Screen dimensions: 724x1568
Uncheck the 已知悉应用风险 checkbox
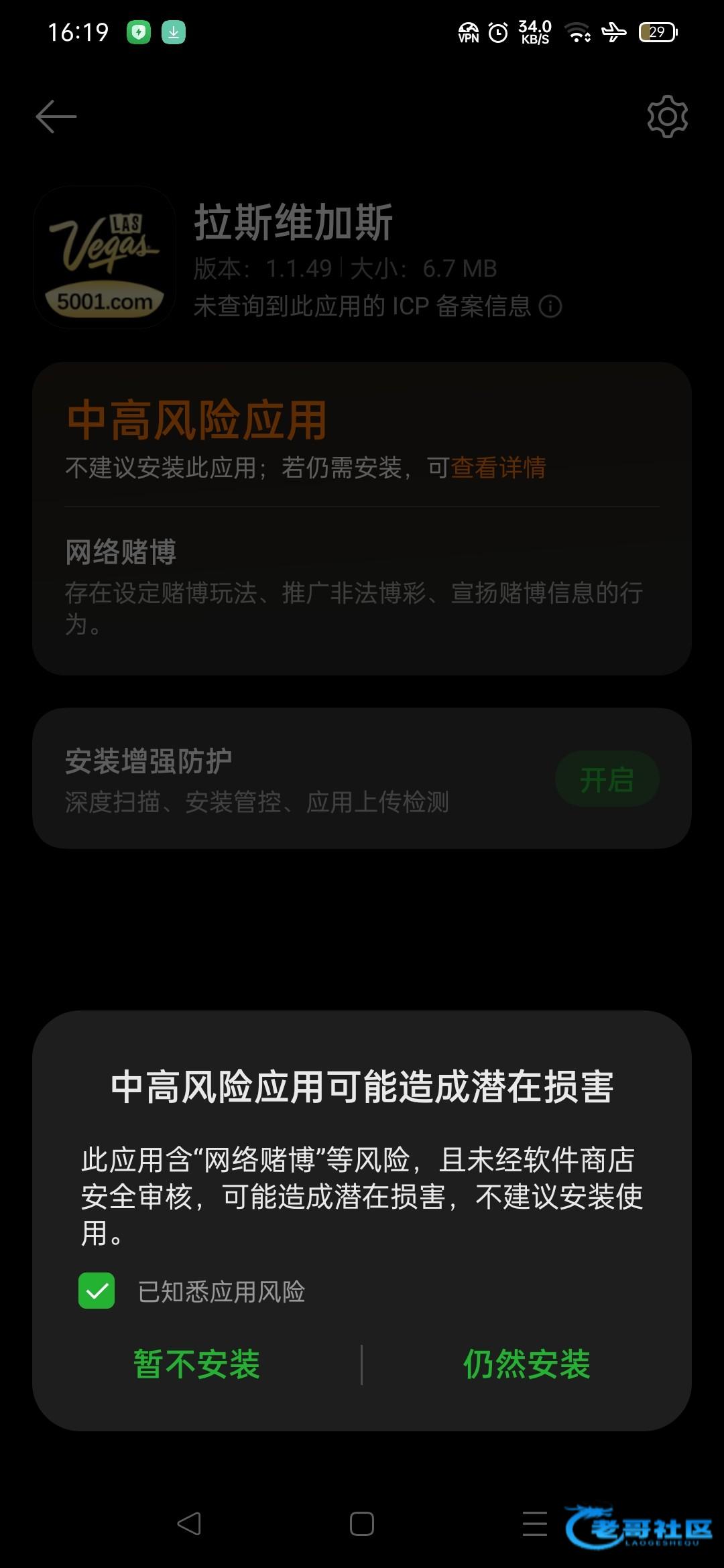tap(97, 1291)
